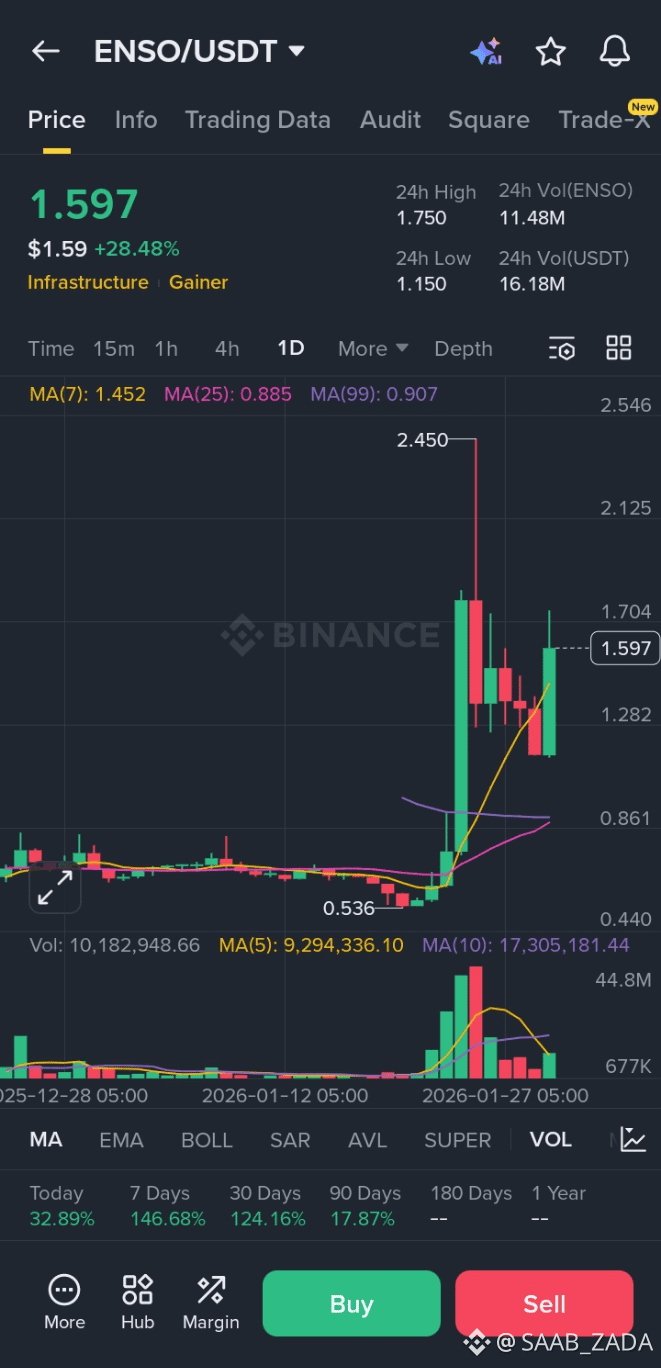This screenshot has width=661, height=1368.
Task: Open the AI assistant sparkle icon
Action: [486, 52]
